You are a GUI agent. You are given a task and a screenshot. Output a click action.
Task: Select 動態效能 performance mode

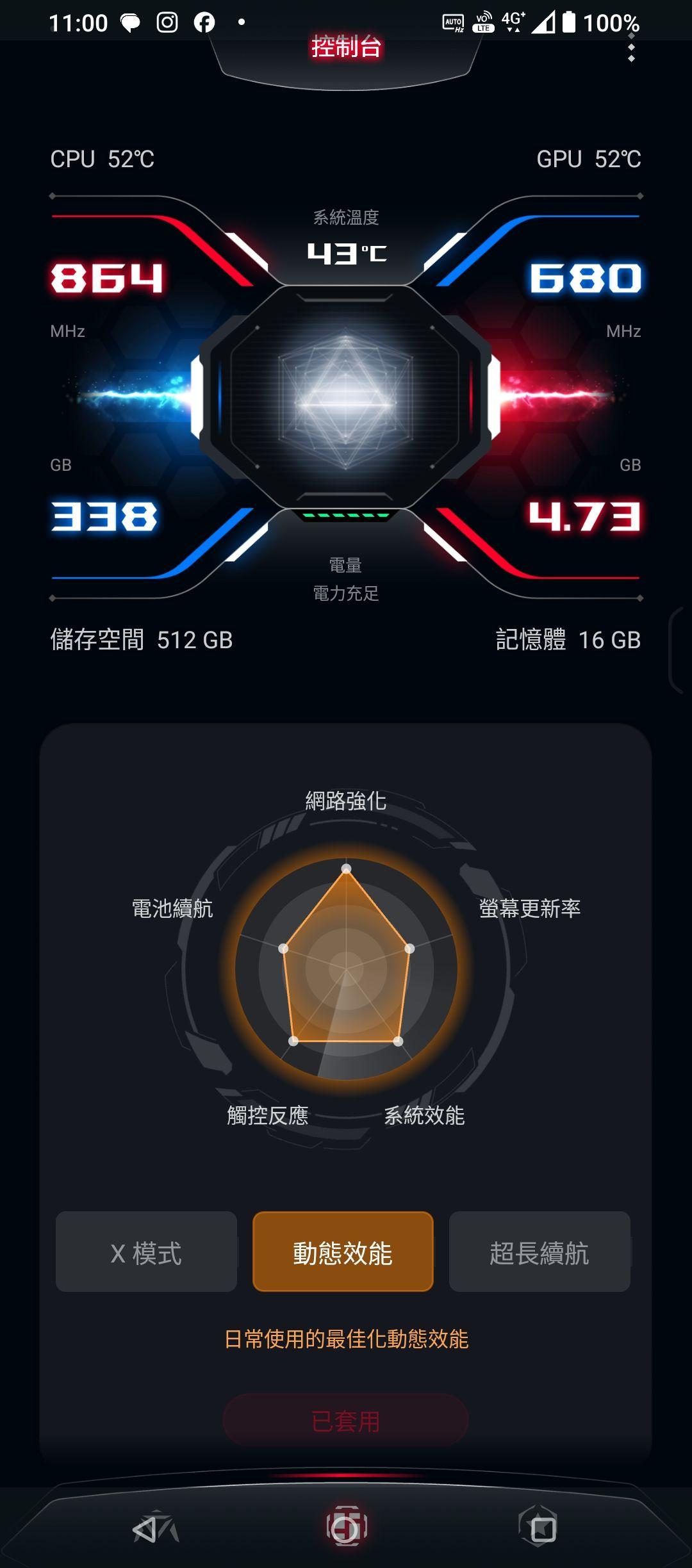(343, 1252)
